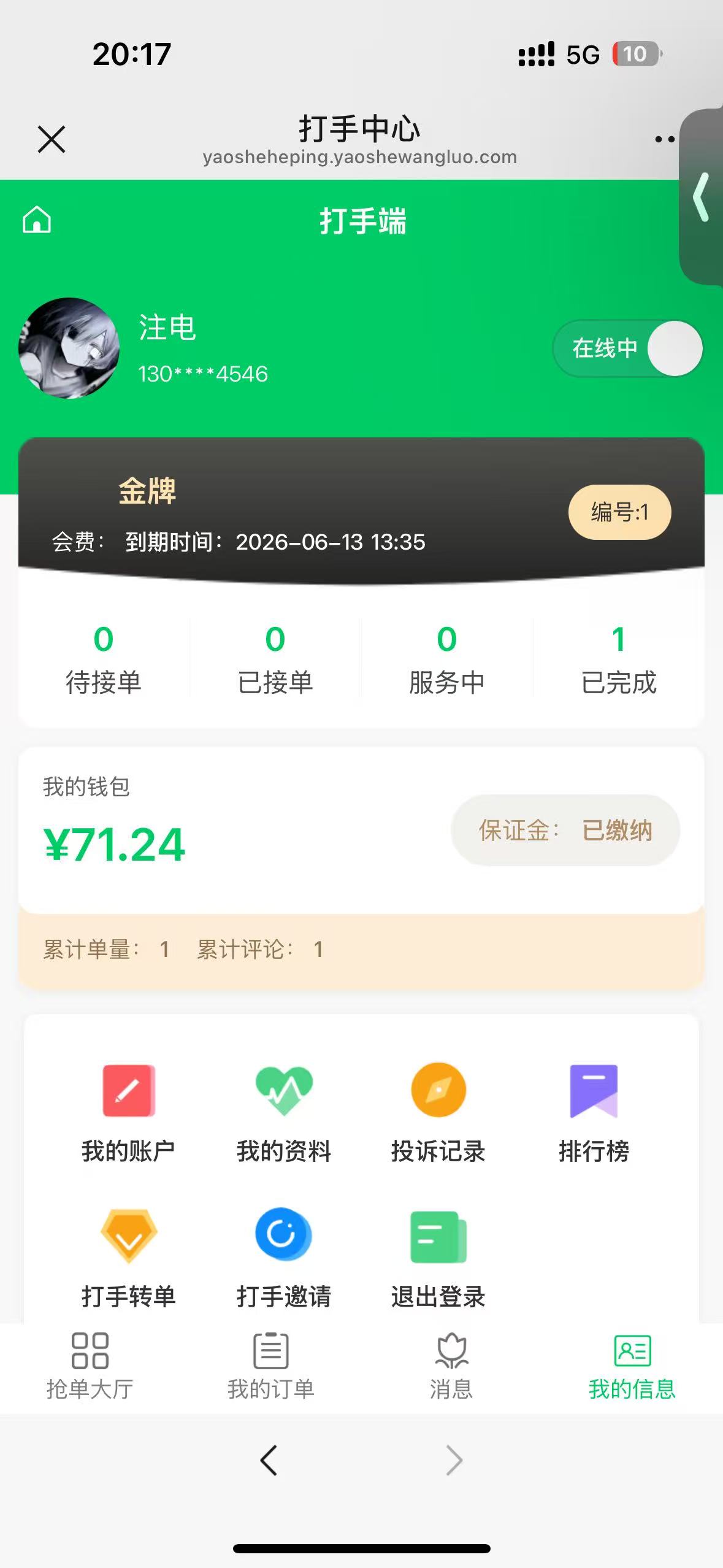723x1568 pixels.
Task: View 服务中 in-service orders
Action: coord(447,659)
